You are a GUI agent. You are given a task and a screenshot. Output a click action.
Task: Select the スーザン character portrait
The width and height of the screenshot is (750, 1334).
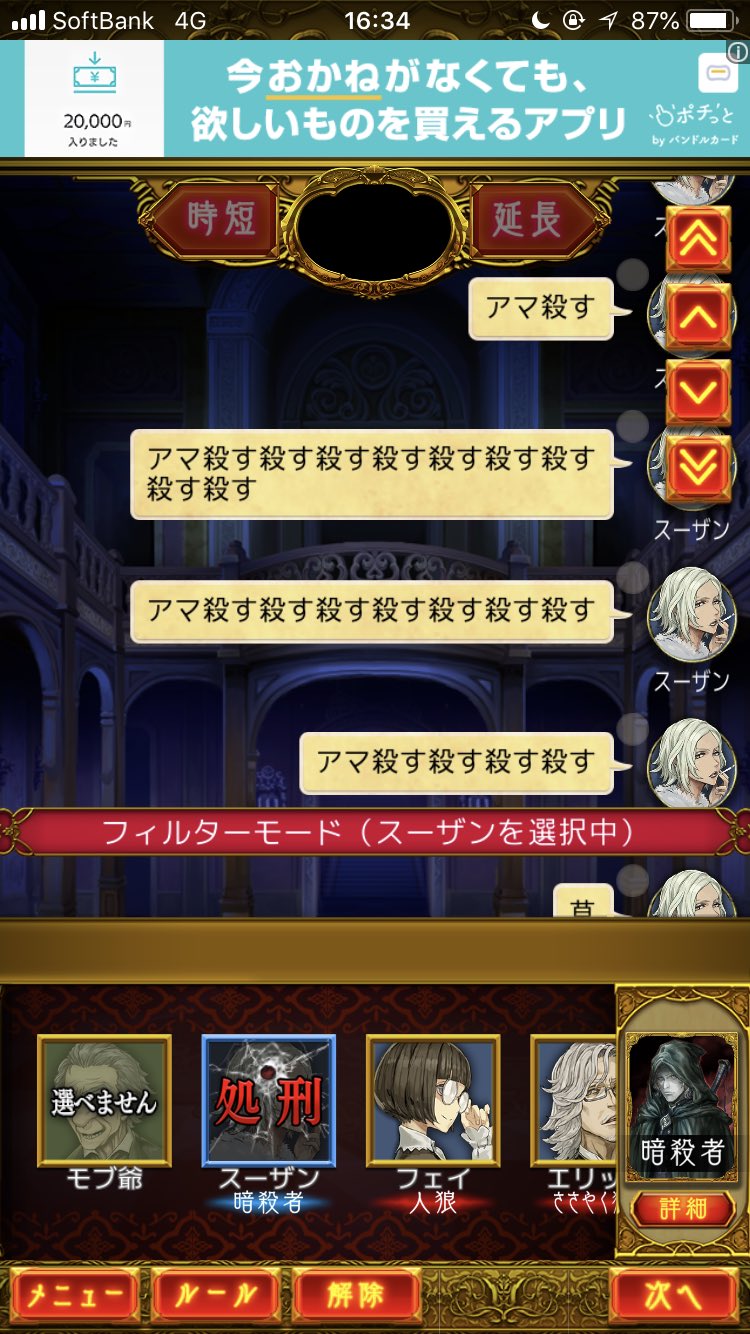(x=269, y=1100)
